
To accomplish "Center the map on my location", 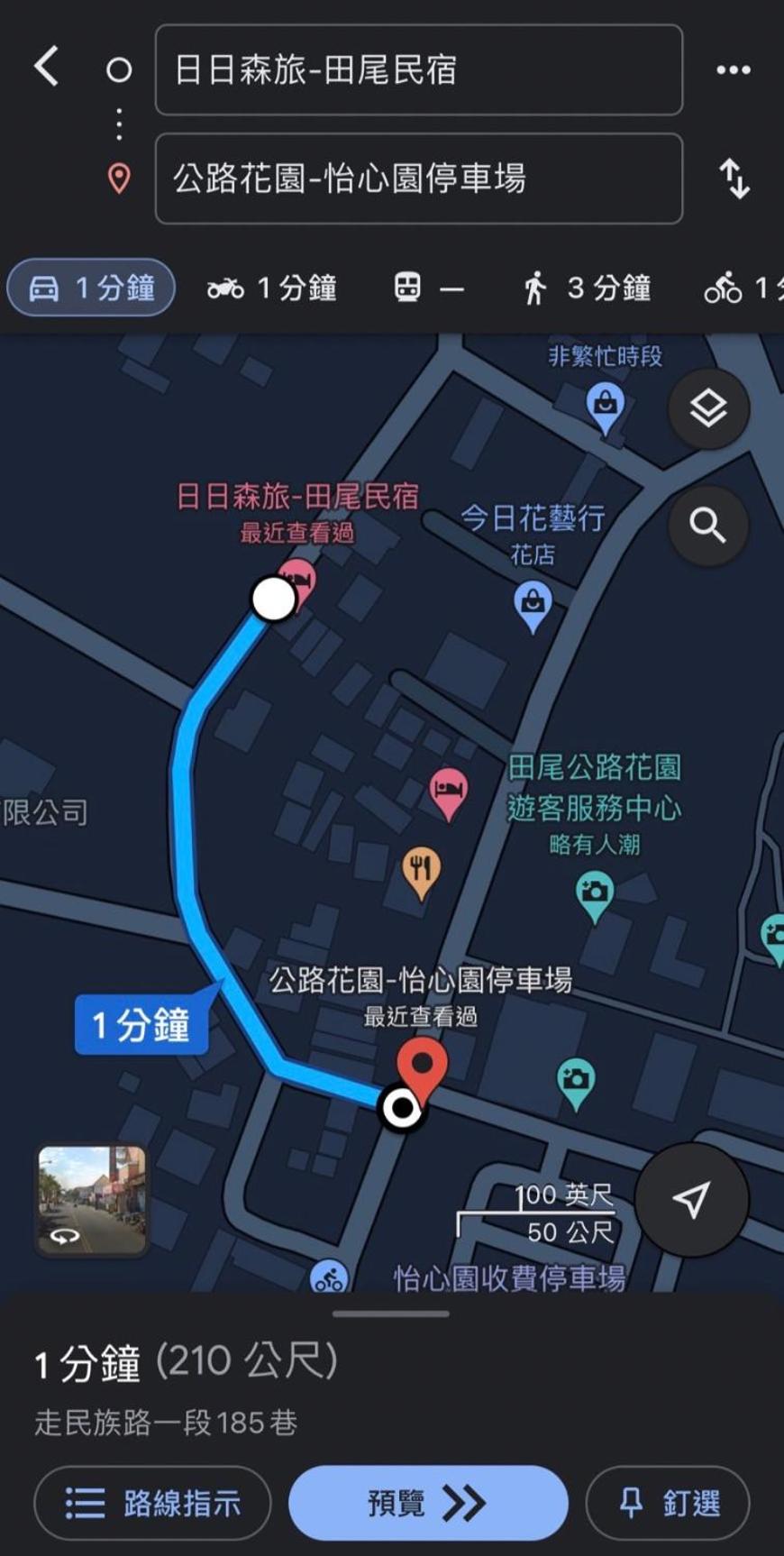I will click(x=691, y=1199).
